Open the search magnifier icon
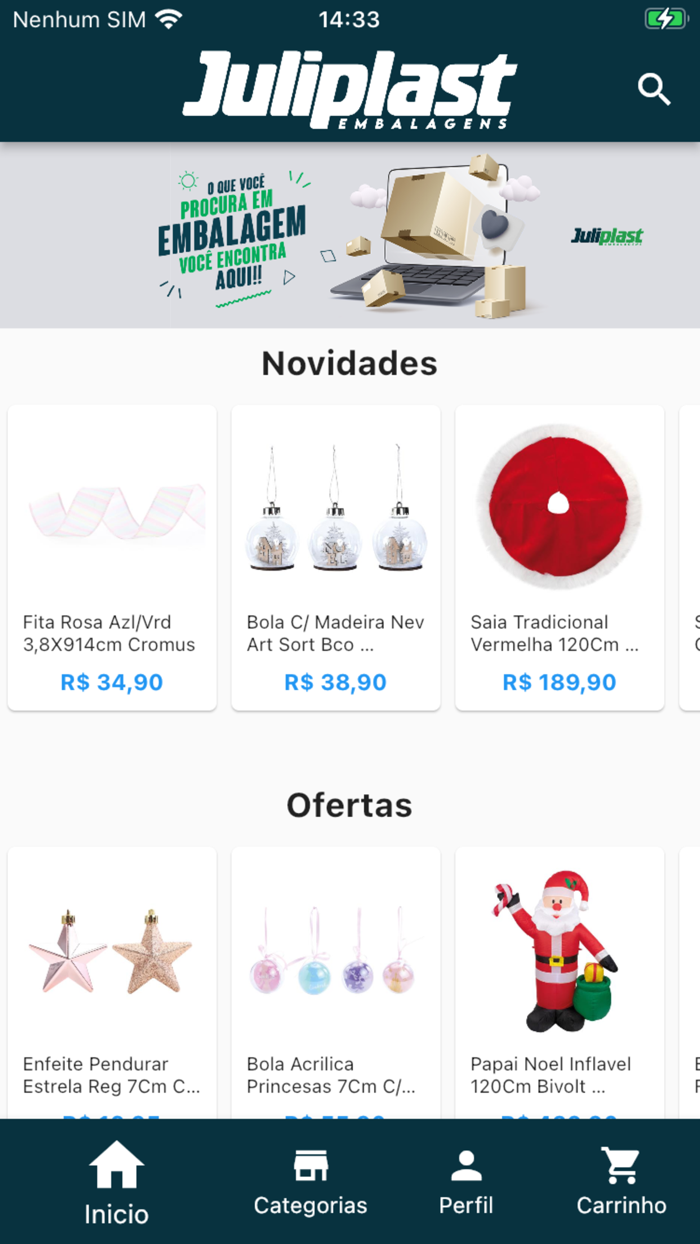Screen dimensions: 700x1244 coord(654,89)
